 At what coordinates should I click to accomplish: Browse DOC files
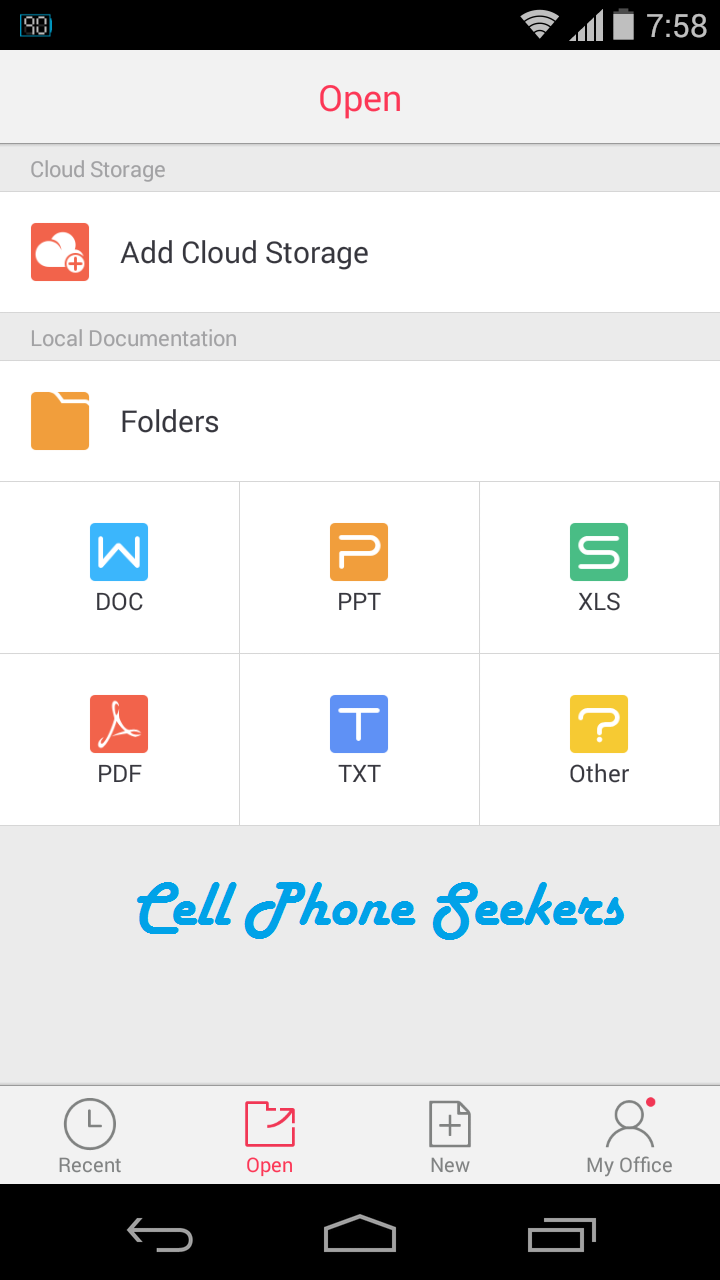(x=120, y=568)
